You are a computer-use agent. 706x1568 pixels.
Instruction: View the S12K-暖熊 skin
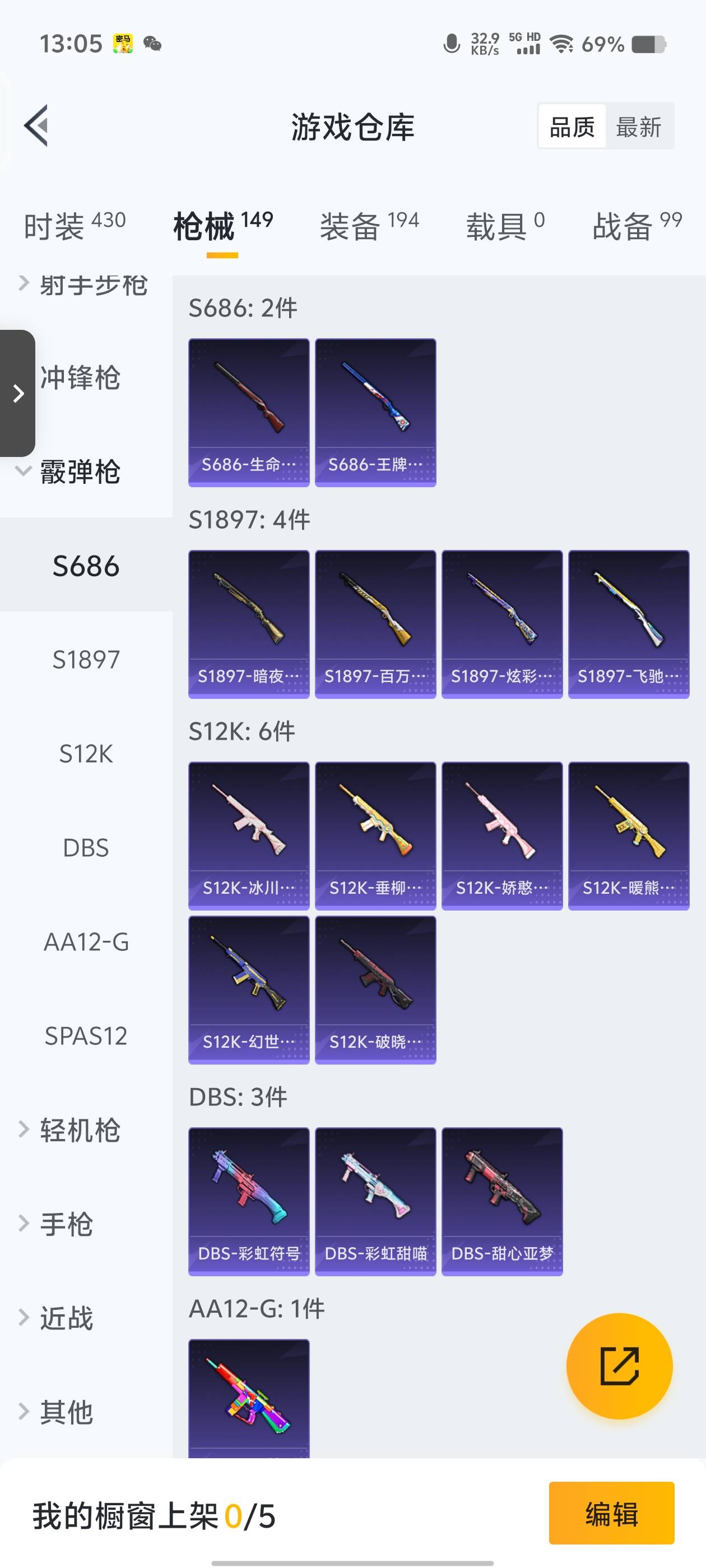pos(628,835)
